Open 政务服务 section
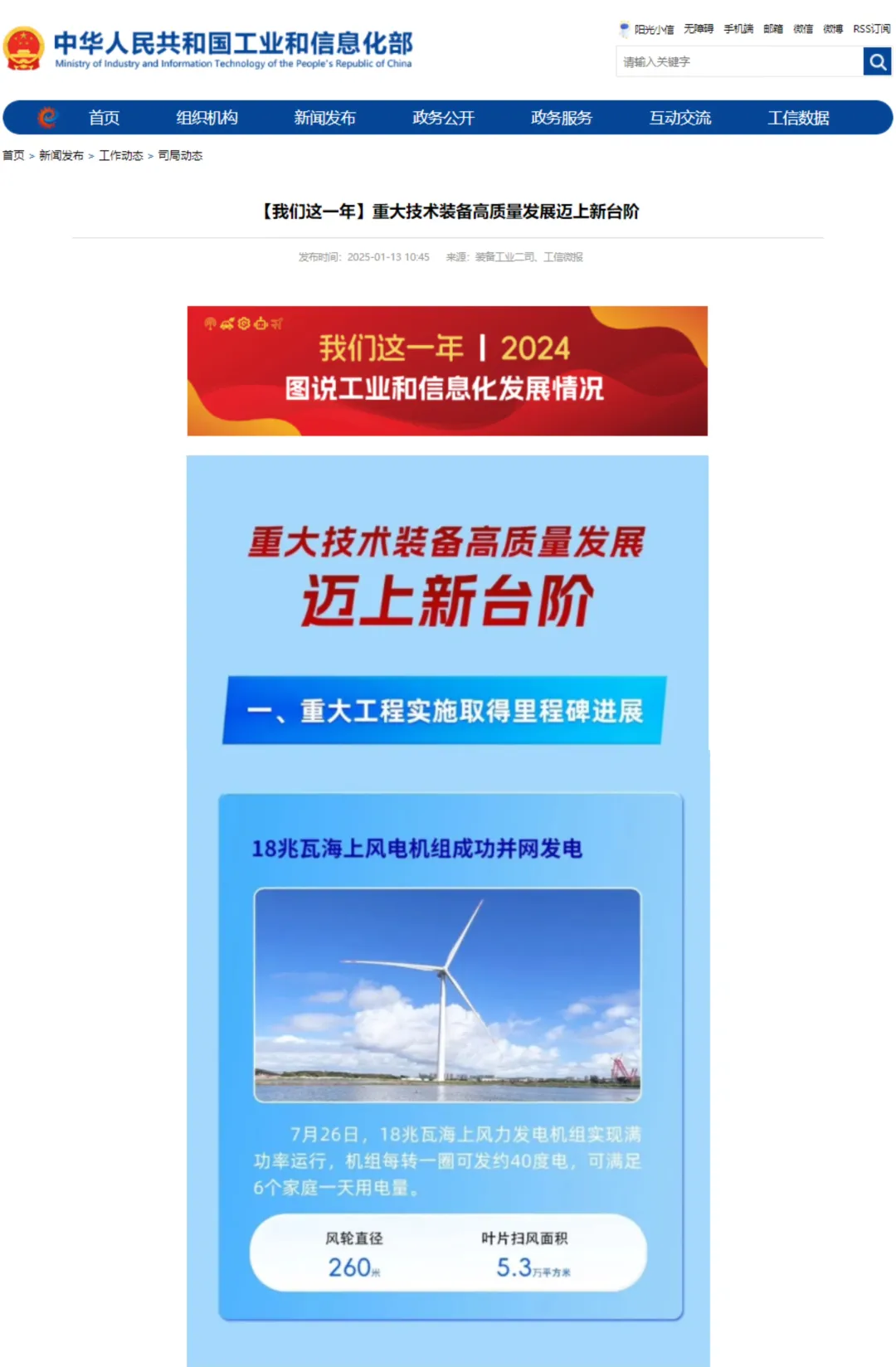The image size is (896, 1367). pos(562,118)
